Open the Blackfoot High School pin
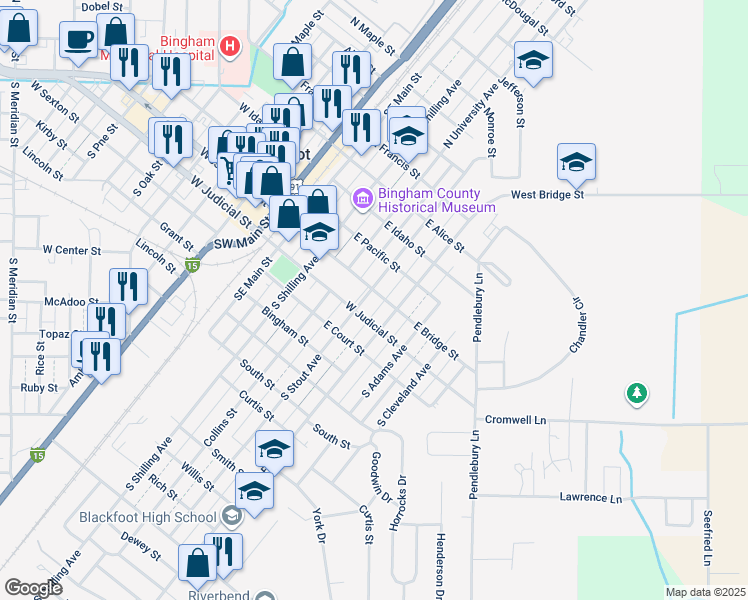This screenshot has width=748, height=600. (x=232, y=516)
